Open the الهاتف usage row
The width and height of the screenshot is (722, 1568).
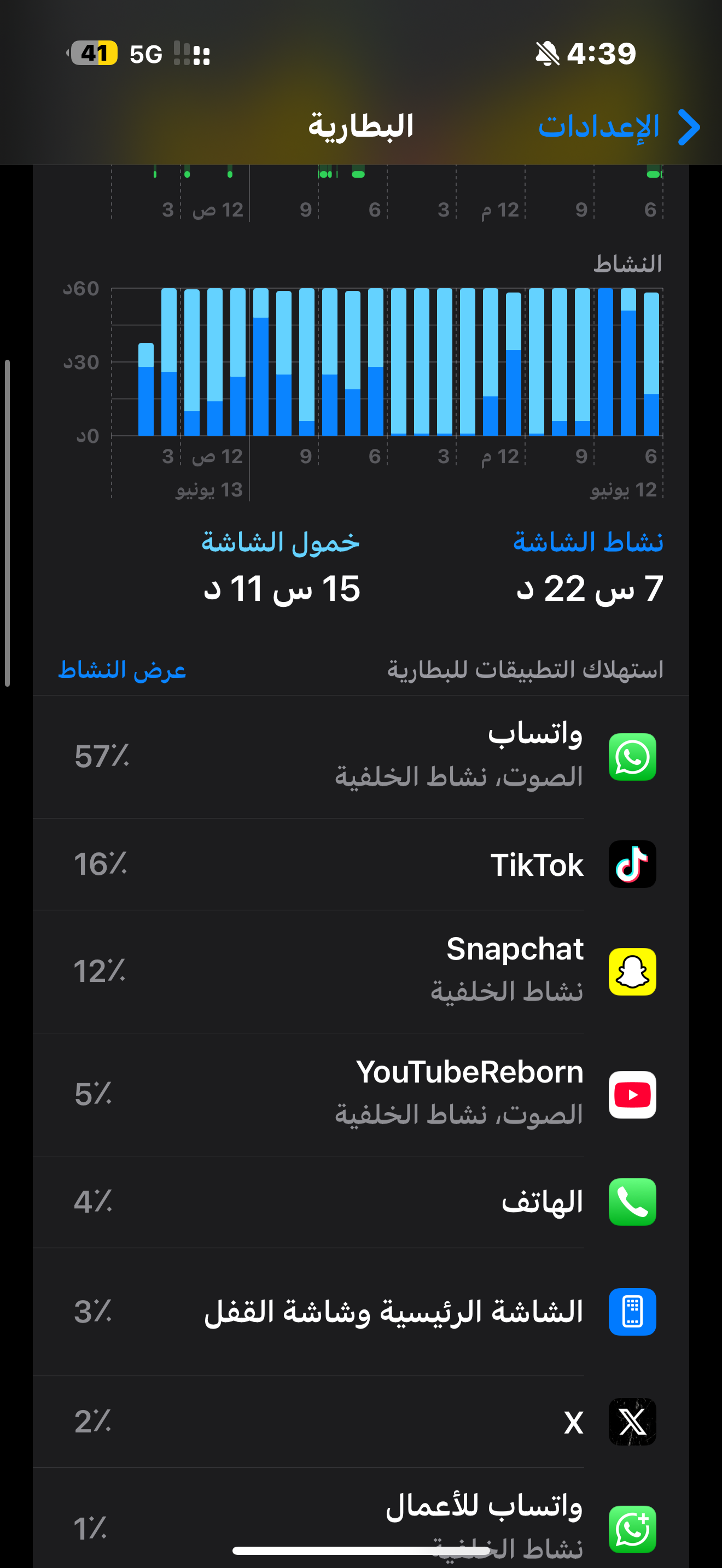point(361,1202)
